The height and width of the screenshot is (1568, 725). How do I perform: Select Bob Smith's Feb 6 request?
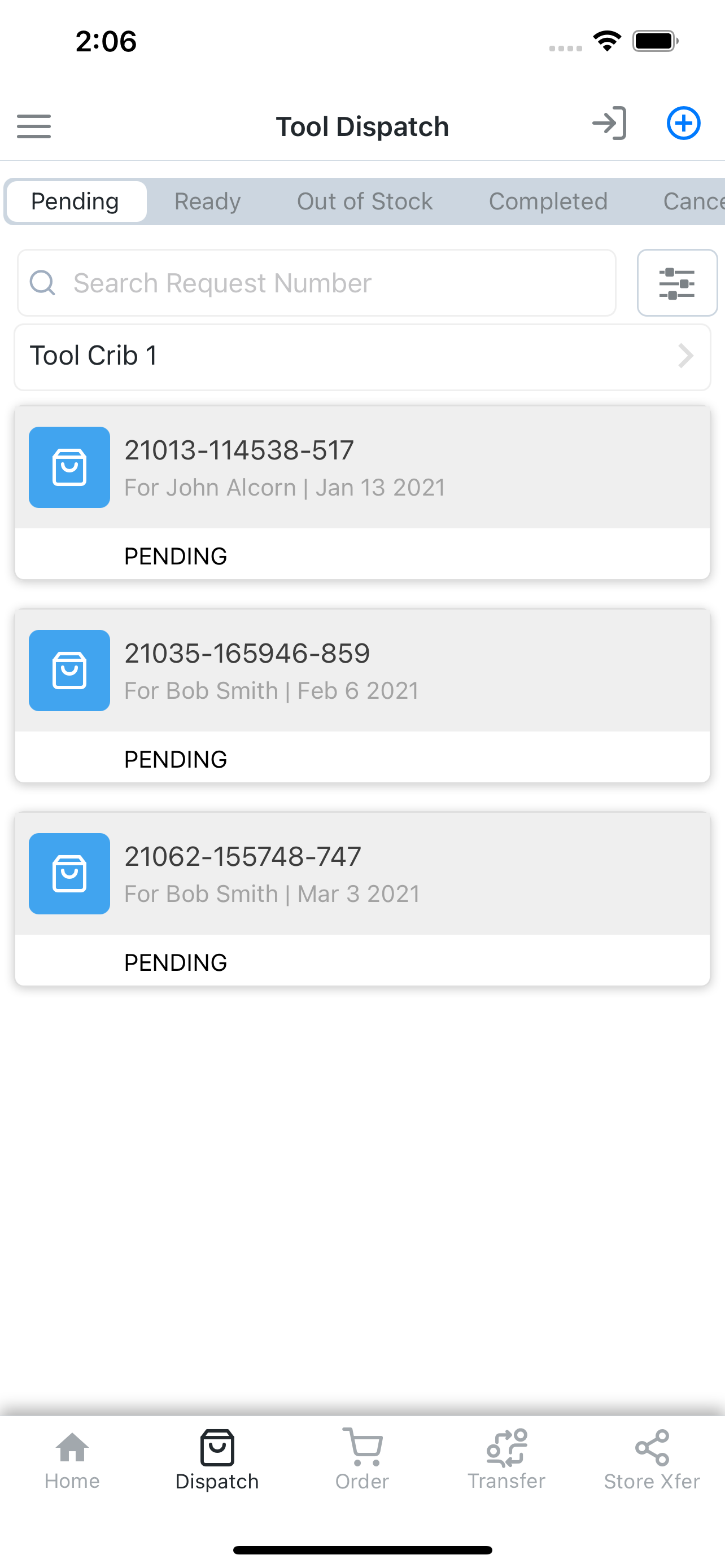click(362, 670)
